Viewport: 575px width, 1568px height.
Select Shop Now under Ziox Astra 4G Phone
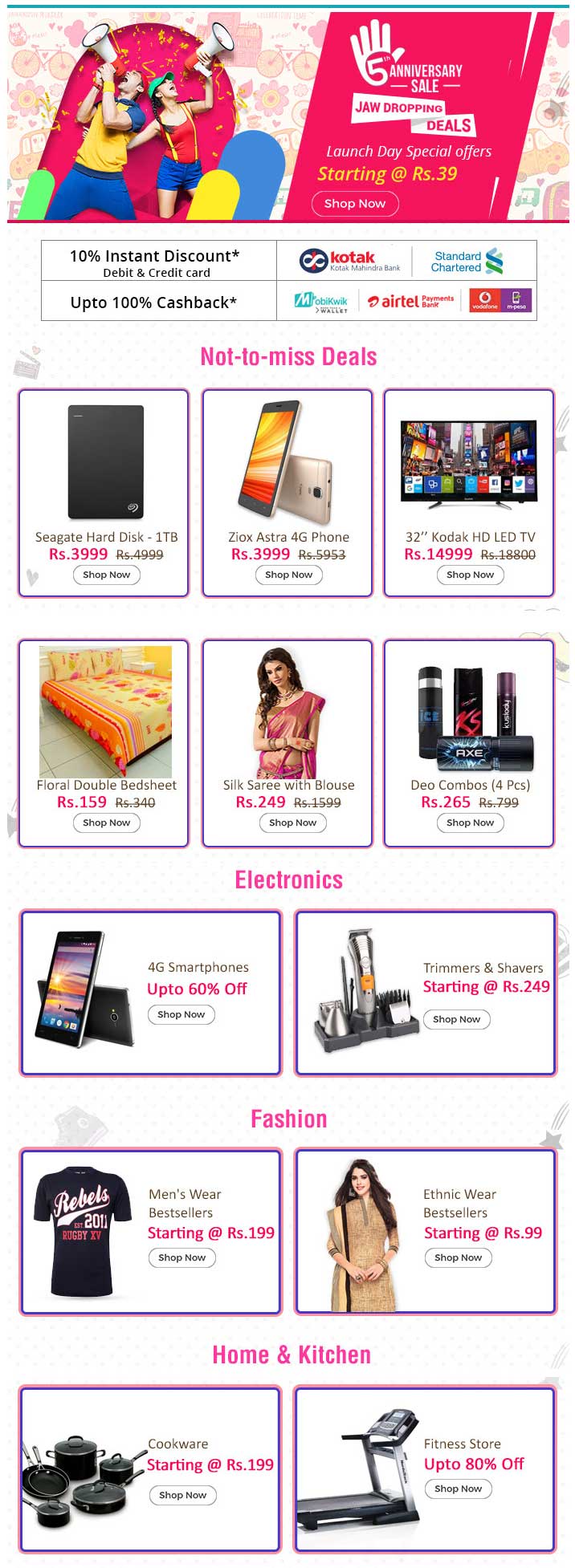288,575
